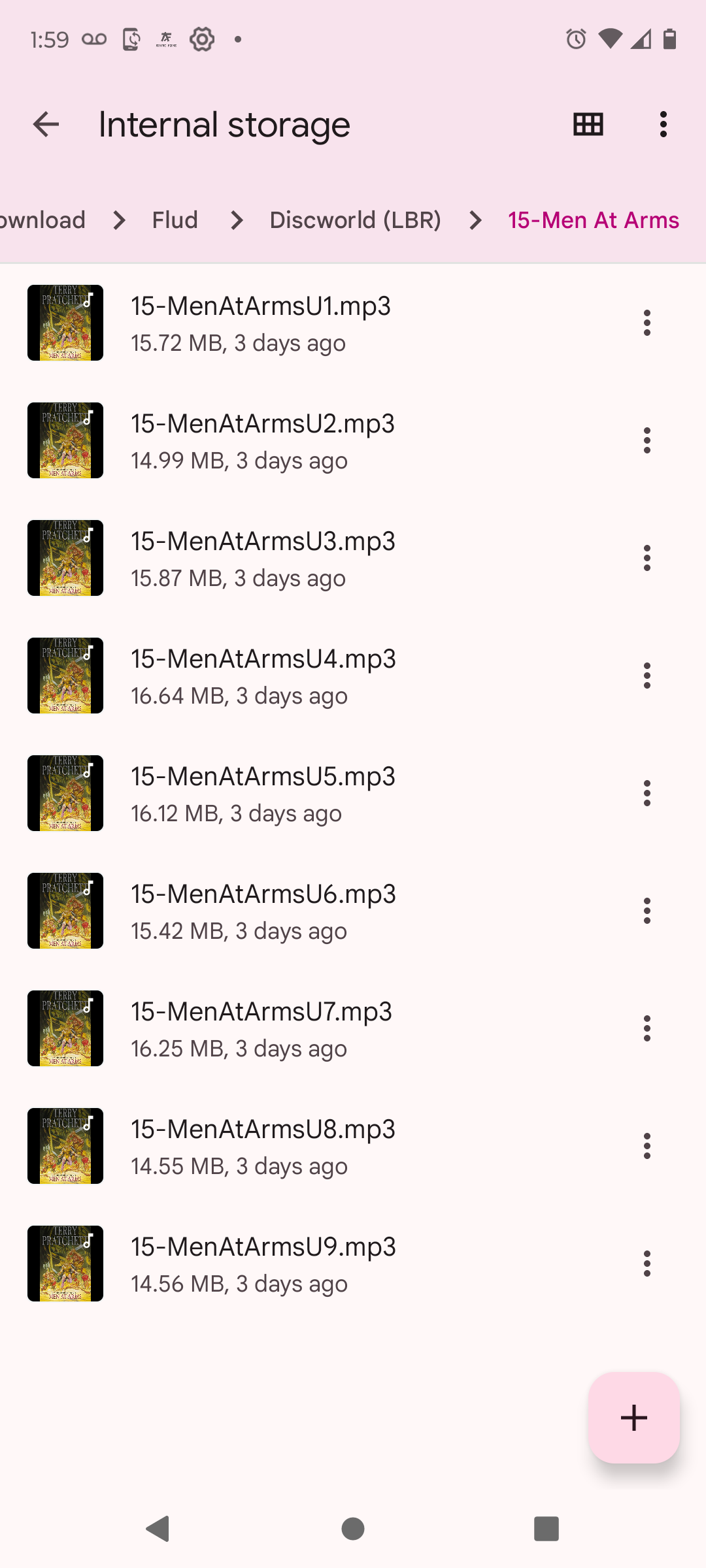This screenshot has height=1568, width=706.
Task: Open more options for 15-MenAtArmsU1.mp3
Action: tap(647, 323)
